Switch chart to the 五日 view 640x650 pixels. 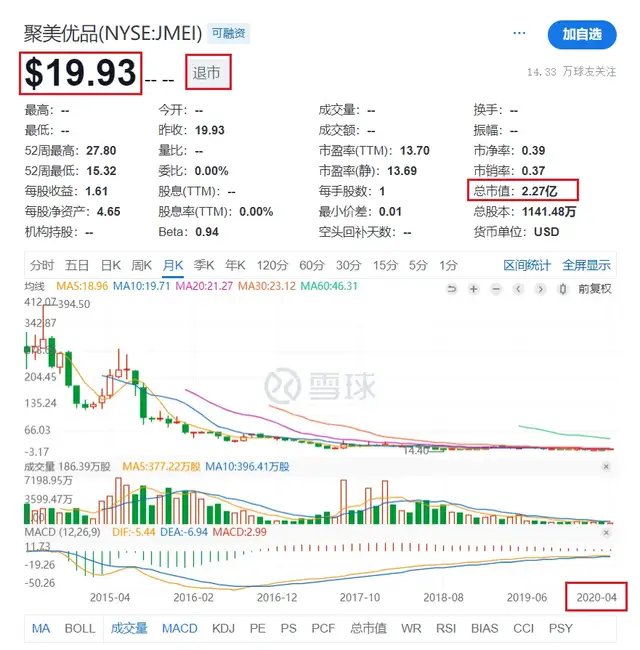point(77,265)
